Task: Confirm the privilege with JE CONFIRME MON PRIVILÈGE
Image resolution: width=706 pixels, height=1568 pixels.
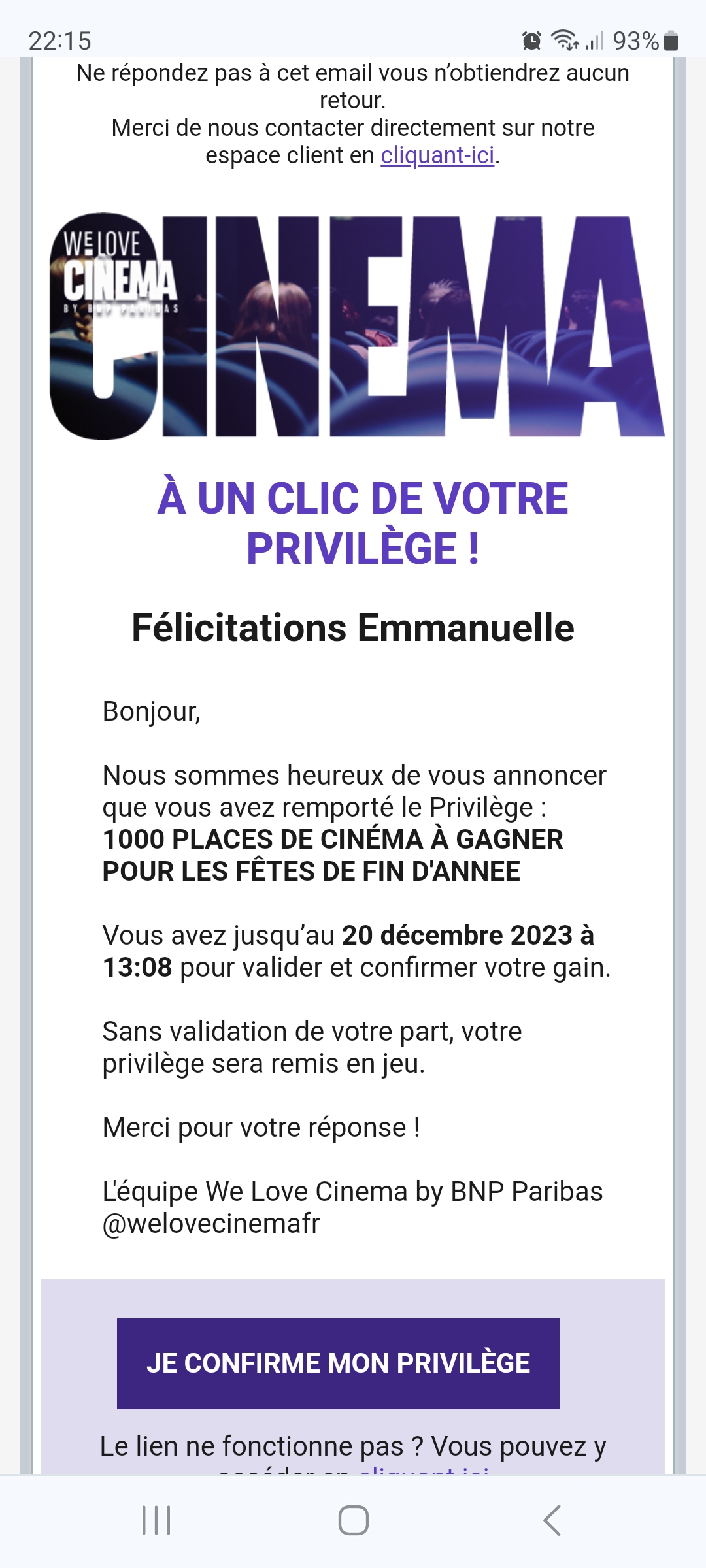Action: point(338,1363)
